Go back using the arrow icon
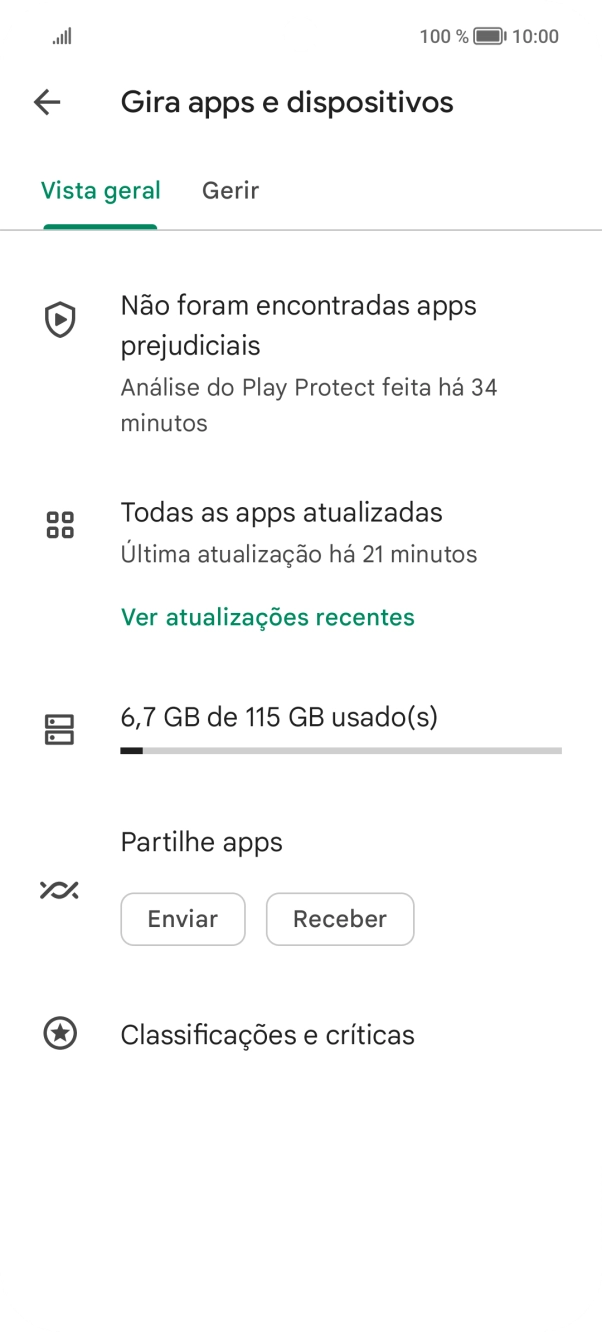602x1332 pixels. click(x=47, y=102)
